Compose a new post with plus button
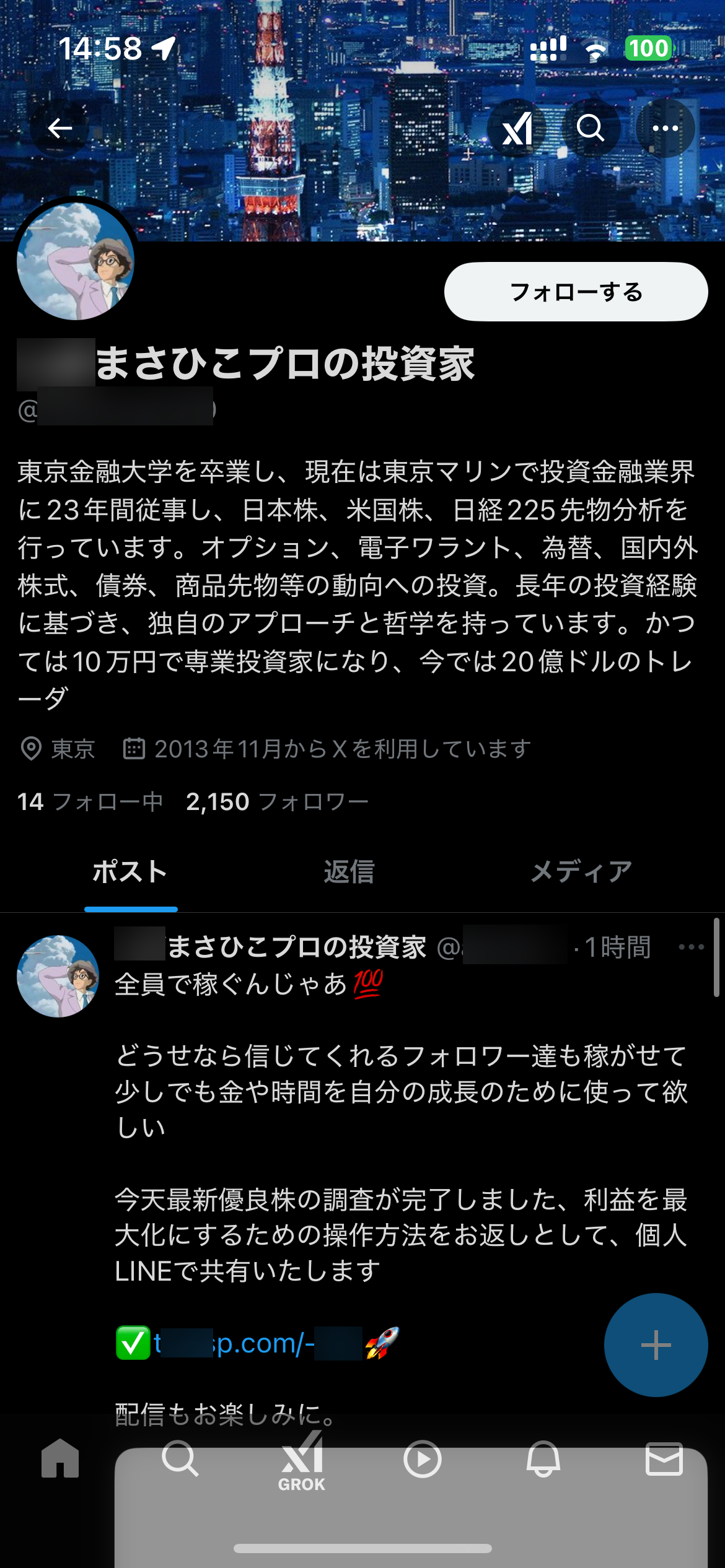The height and width of the screenshot is (1568, 725). (x=656, y=1345)
